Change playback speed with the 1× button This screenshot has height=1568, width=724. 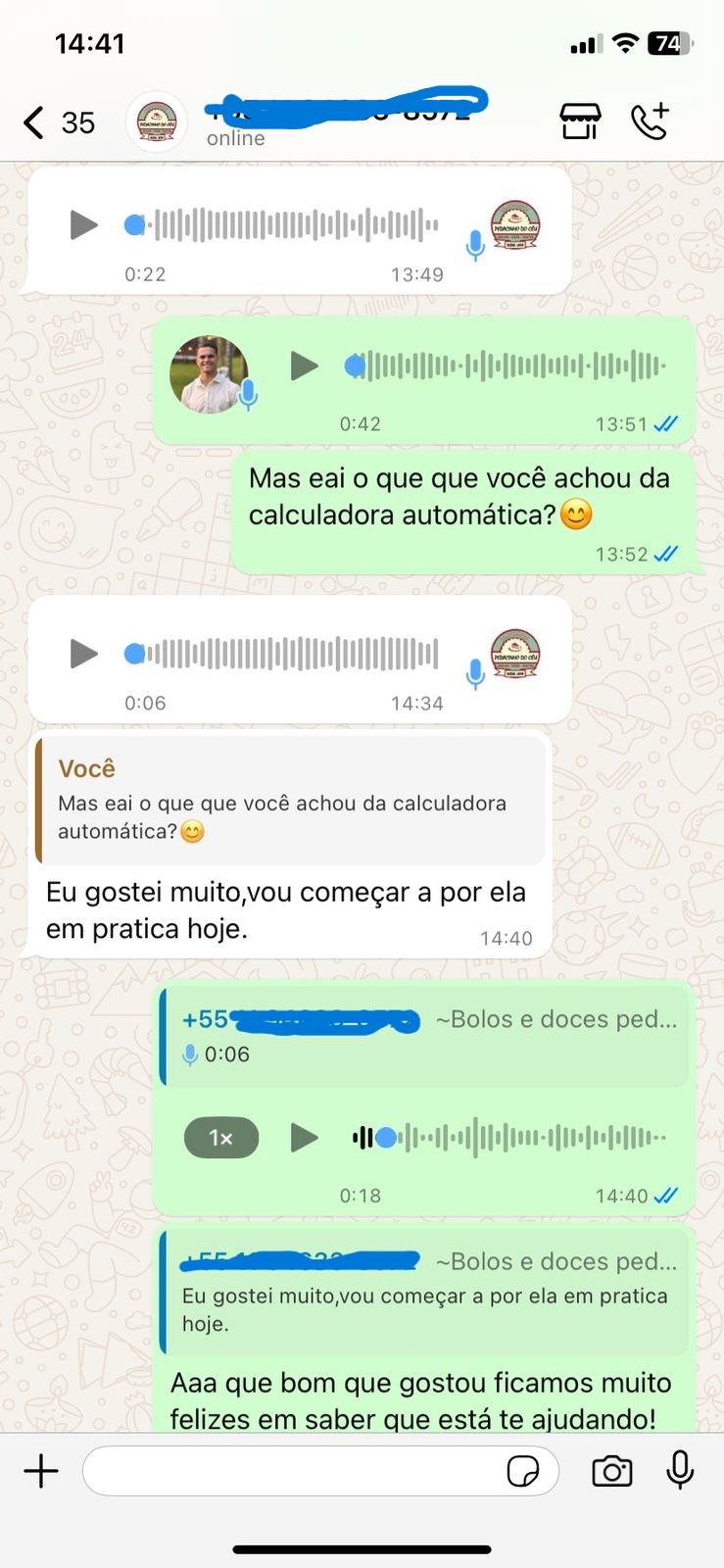tap(221, 1138)
